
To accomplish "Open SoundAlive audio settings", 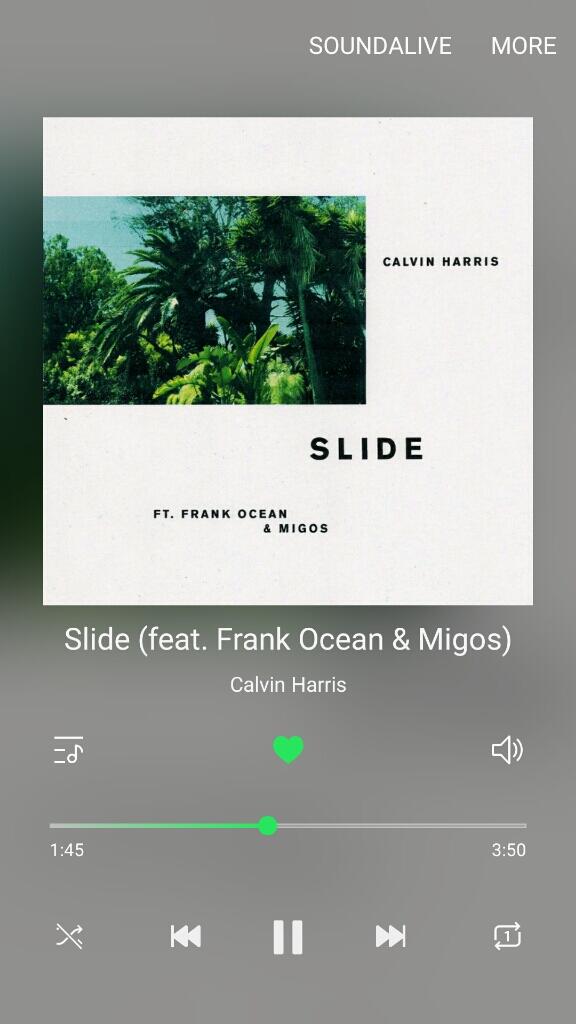I will pos(380,46).
